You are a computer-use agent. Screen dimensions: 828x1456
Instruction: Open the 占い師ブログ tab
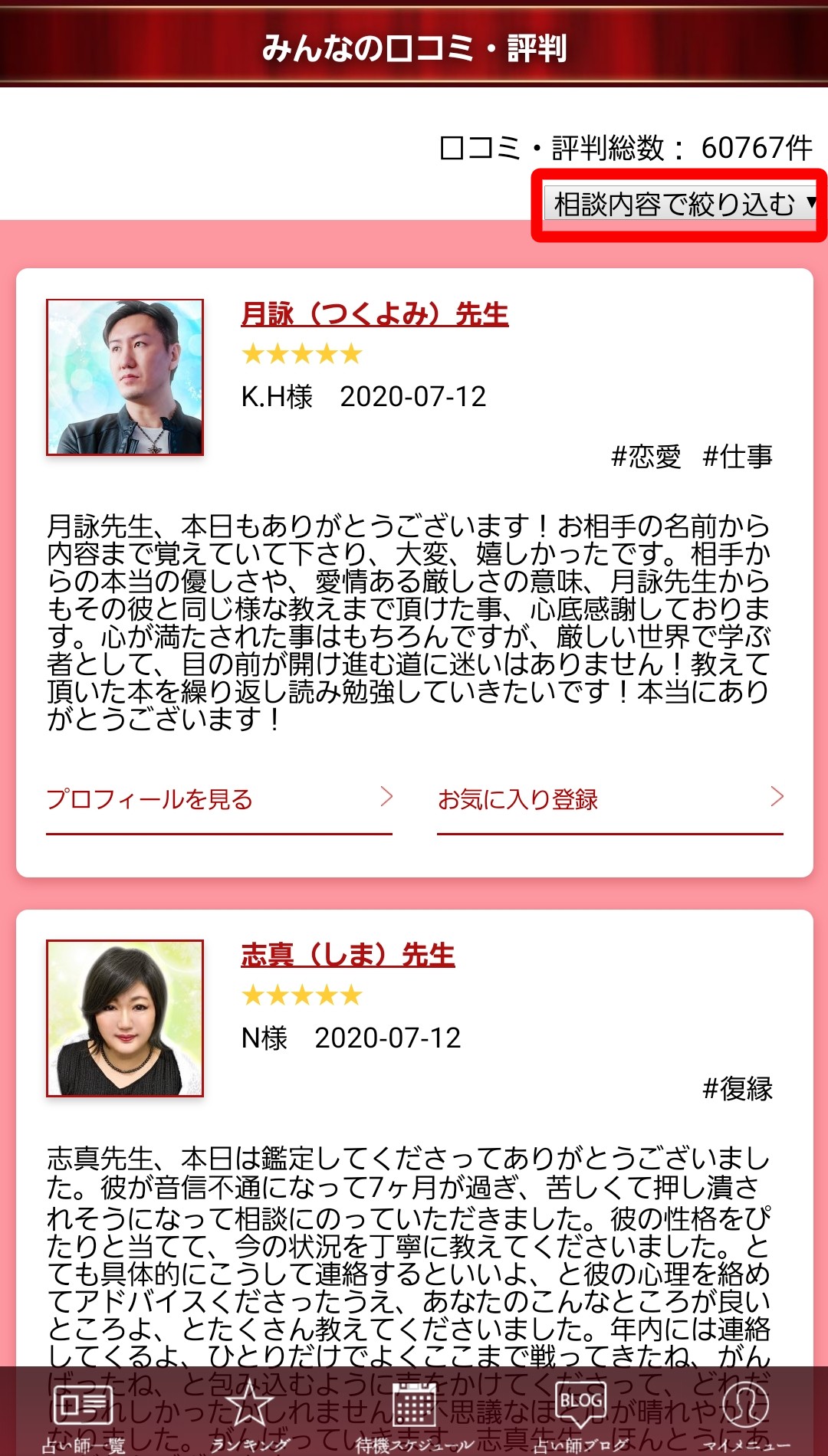click(580, 1415)
